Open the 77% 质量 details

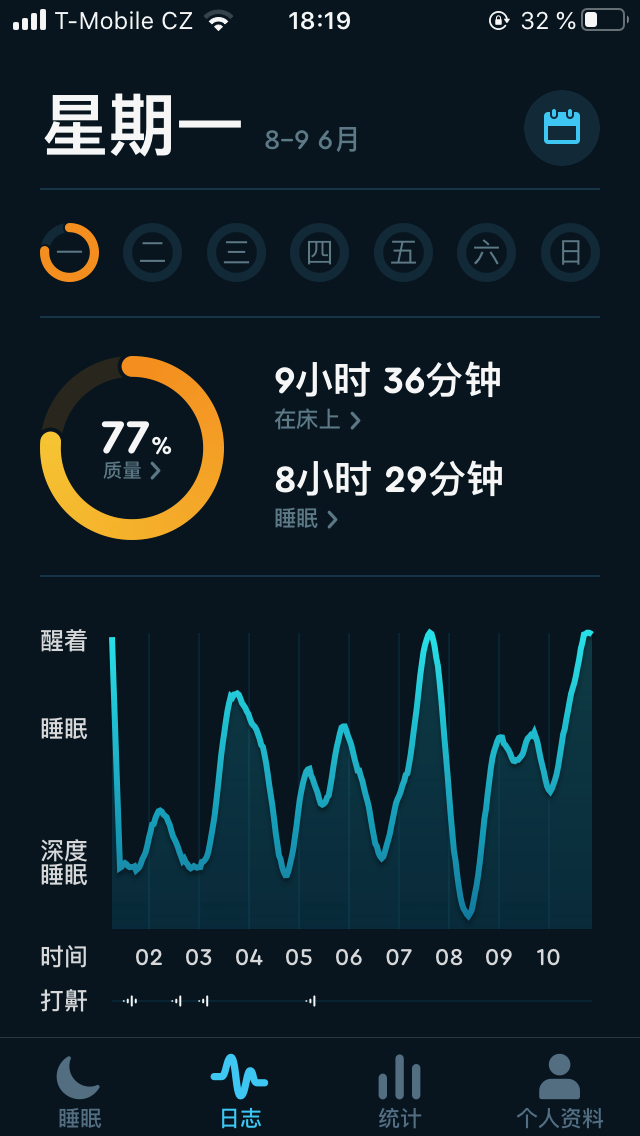coord(132,449)
